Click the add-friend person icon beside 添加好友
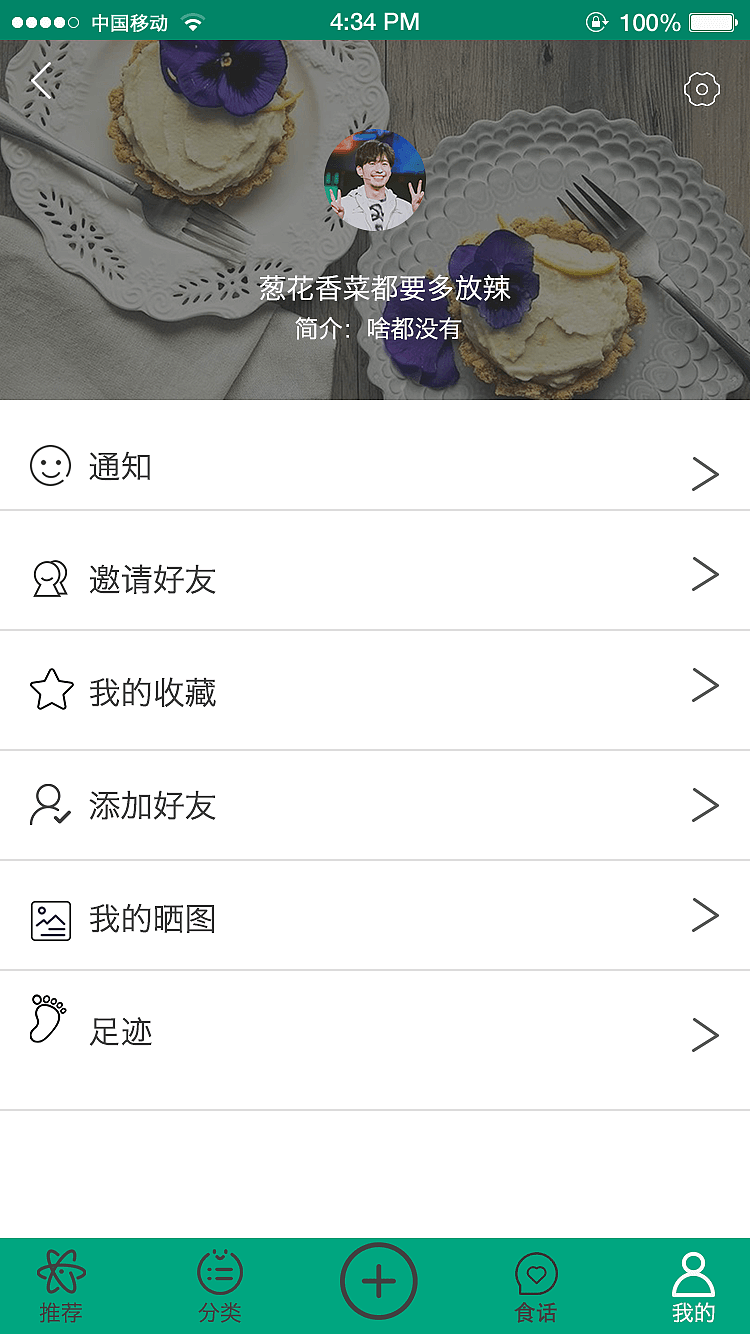 [x=52, y=805]
